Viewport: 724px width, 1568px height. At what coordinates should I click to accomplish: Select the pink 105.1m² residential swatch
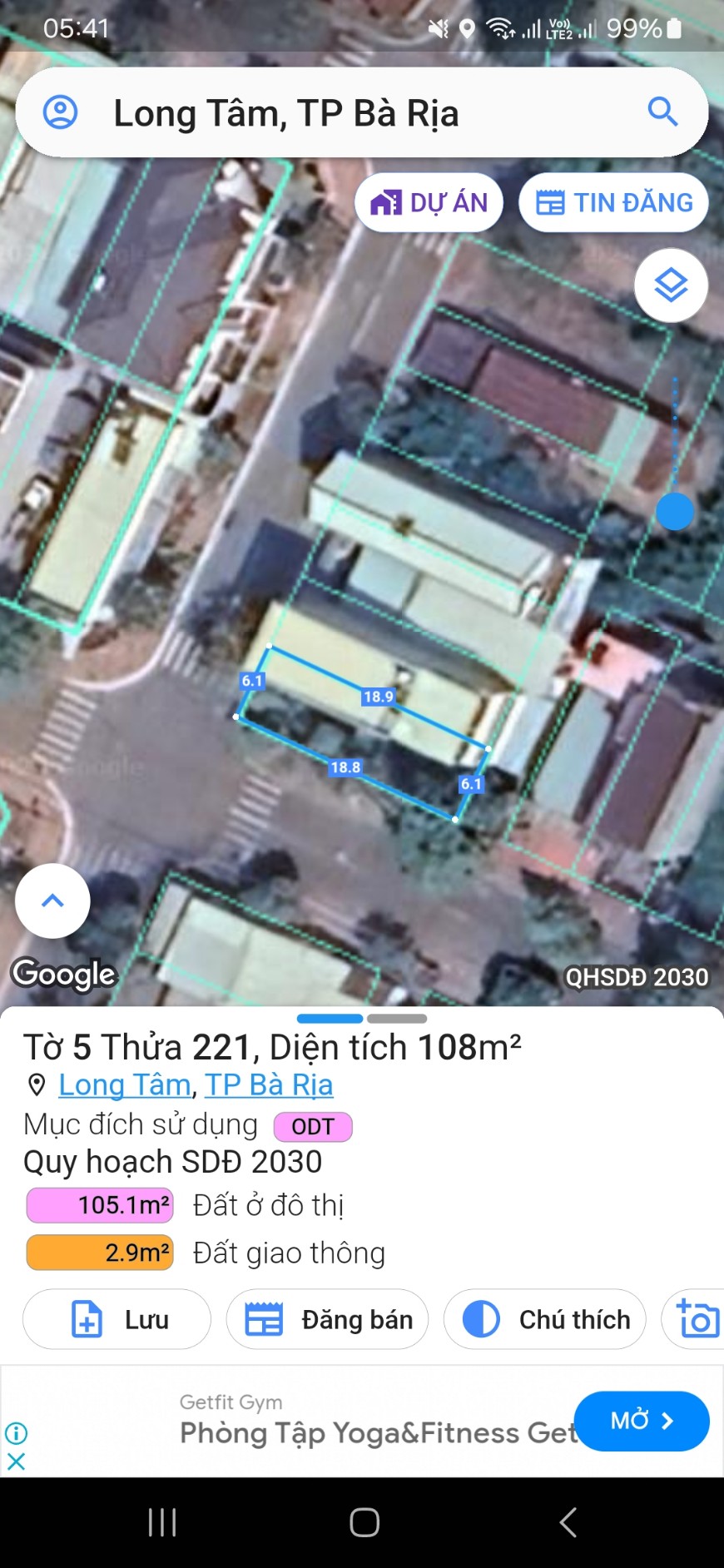[x=98, y=1203]
